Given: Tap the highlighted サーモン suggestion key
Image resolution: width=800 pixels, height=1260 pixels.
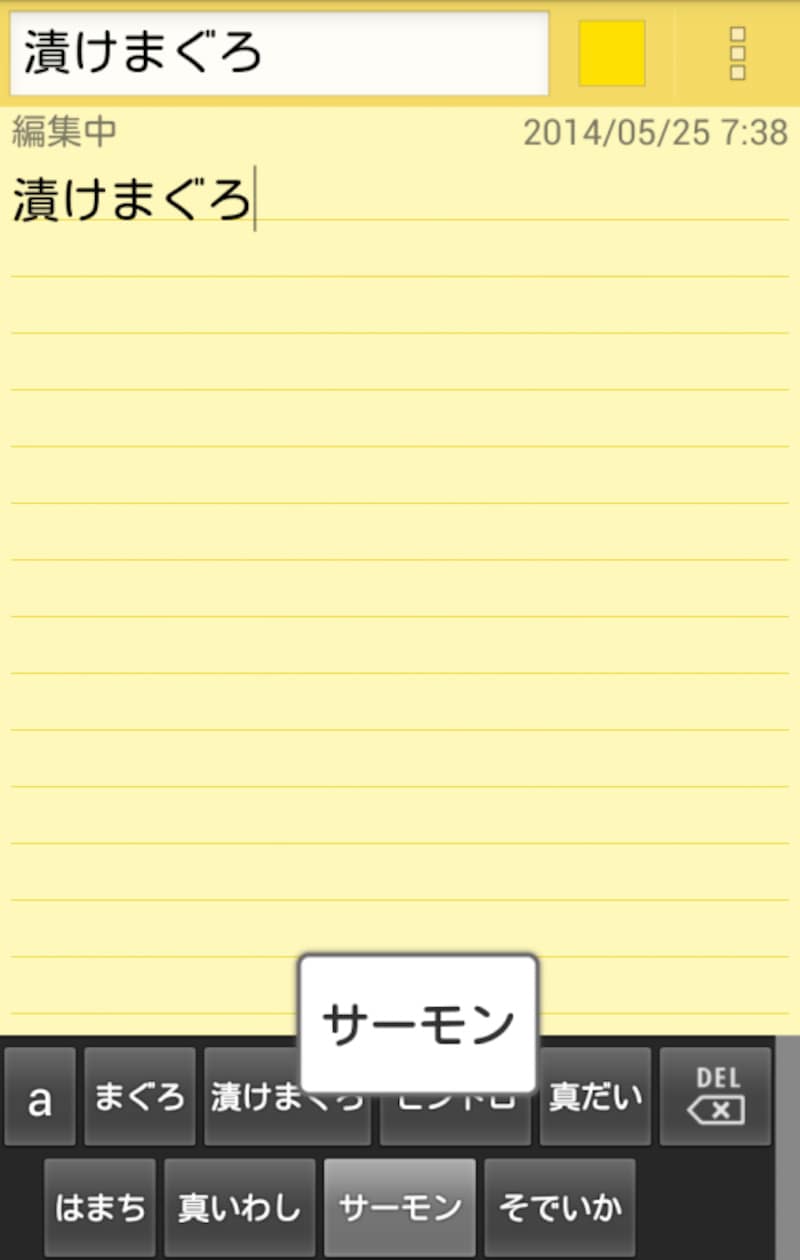Looking at the screenshot, I should tap(400, 1207).
